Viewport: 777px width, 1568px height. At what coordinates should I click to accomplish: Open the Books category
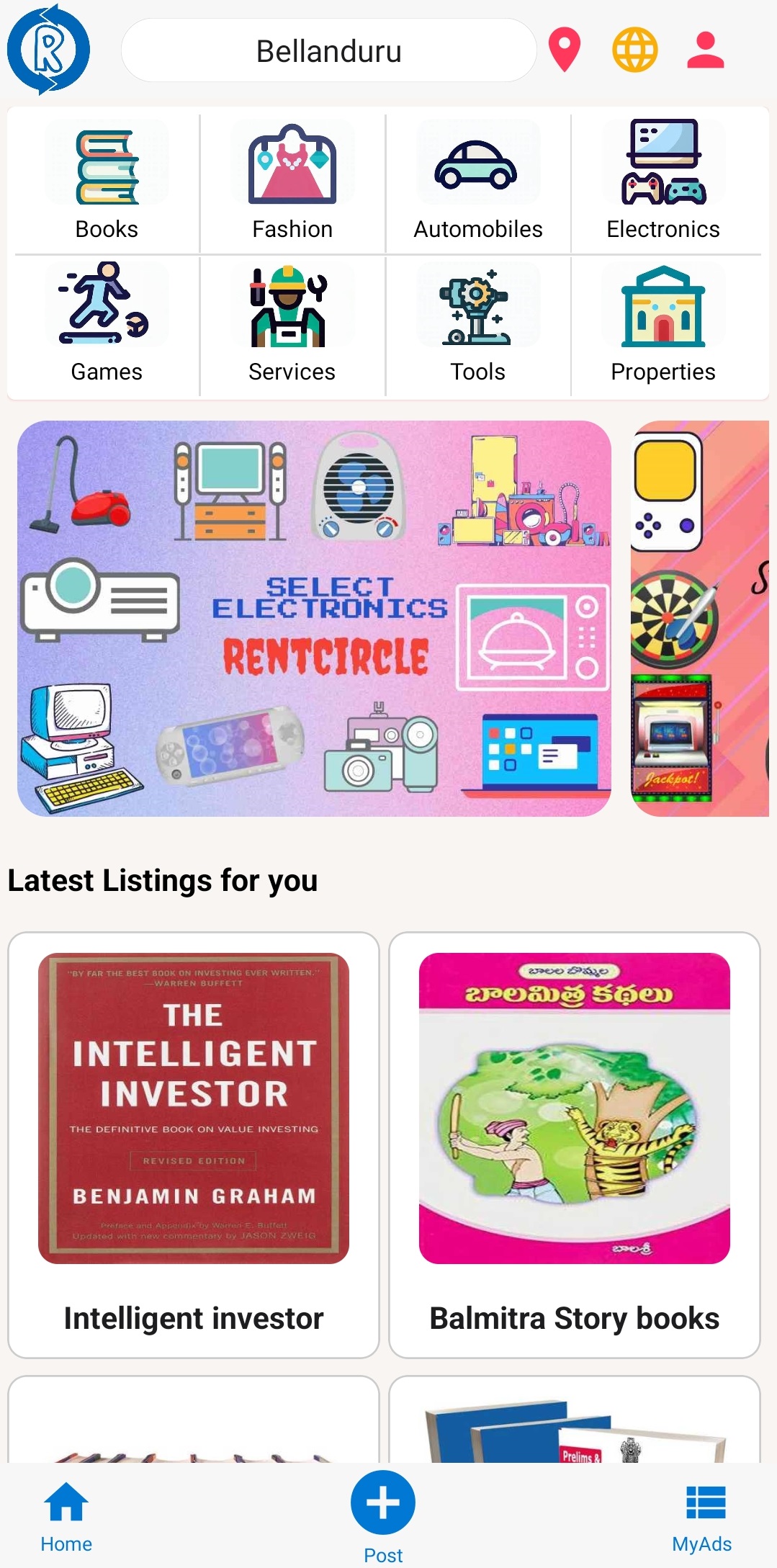point(107,182)
